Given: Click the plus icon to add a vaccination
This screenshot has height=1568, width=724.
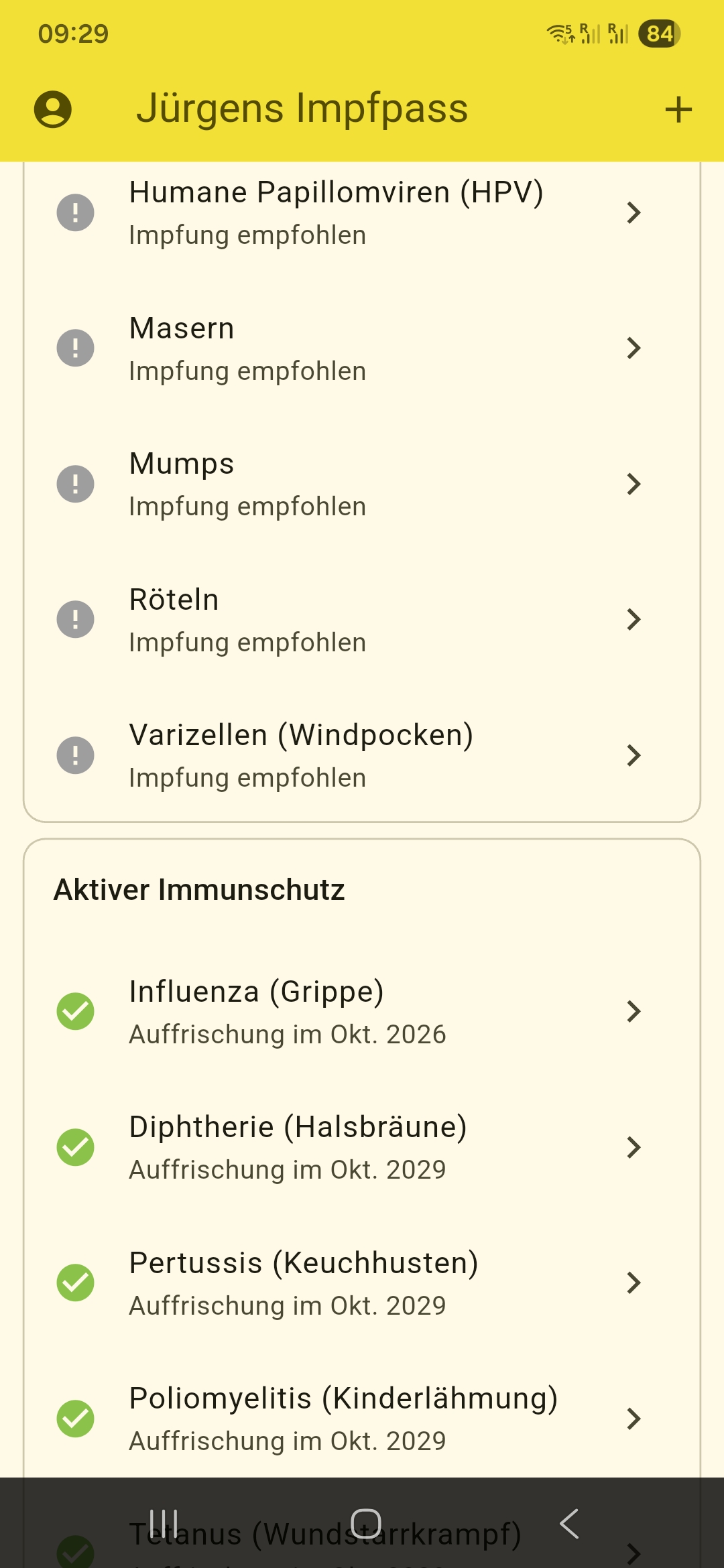Looking at the screenshot, I should coord(678,109).
